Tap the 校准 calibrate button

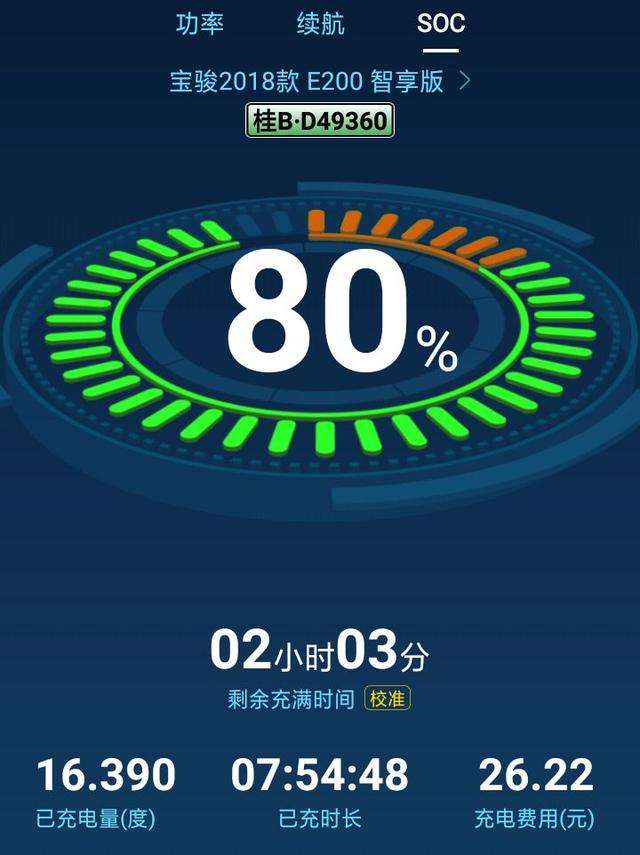[387, 699]
